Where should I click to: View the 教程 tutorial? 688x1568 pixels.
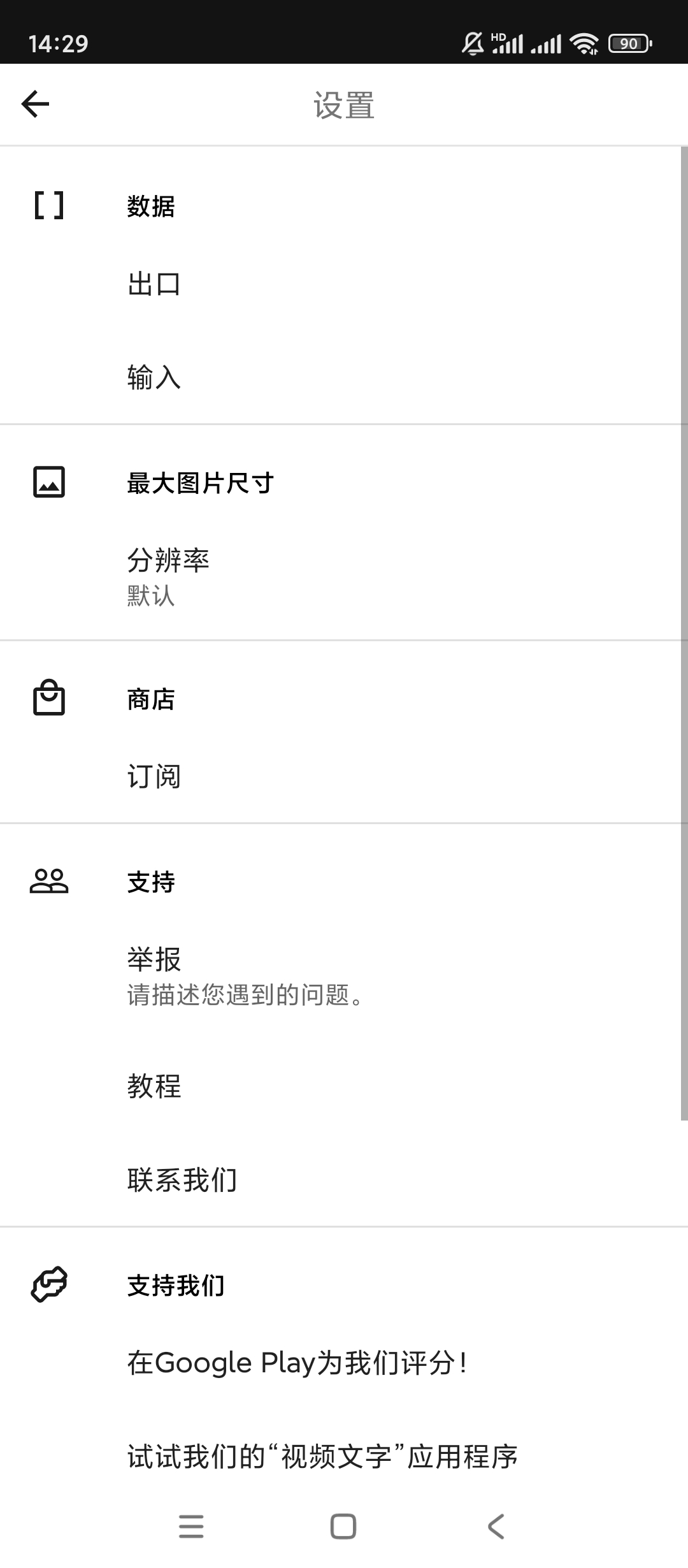click(154, 1086)
